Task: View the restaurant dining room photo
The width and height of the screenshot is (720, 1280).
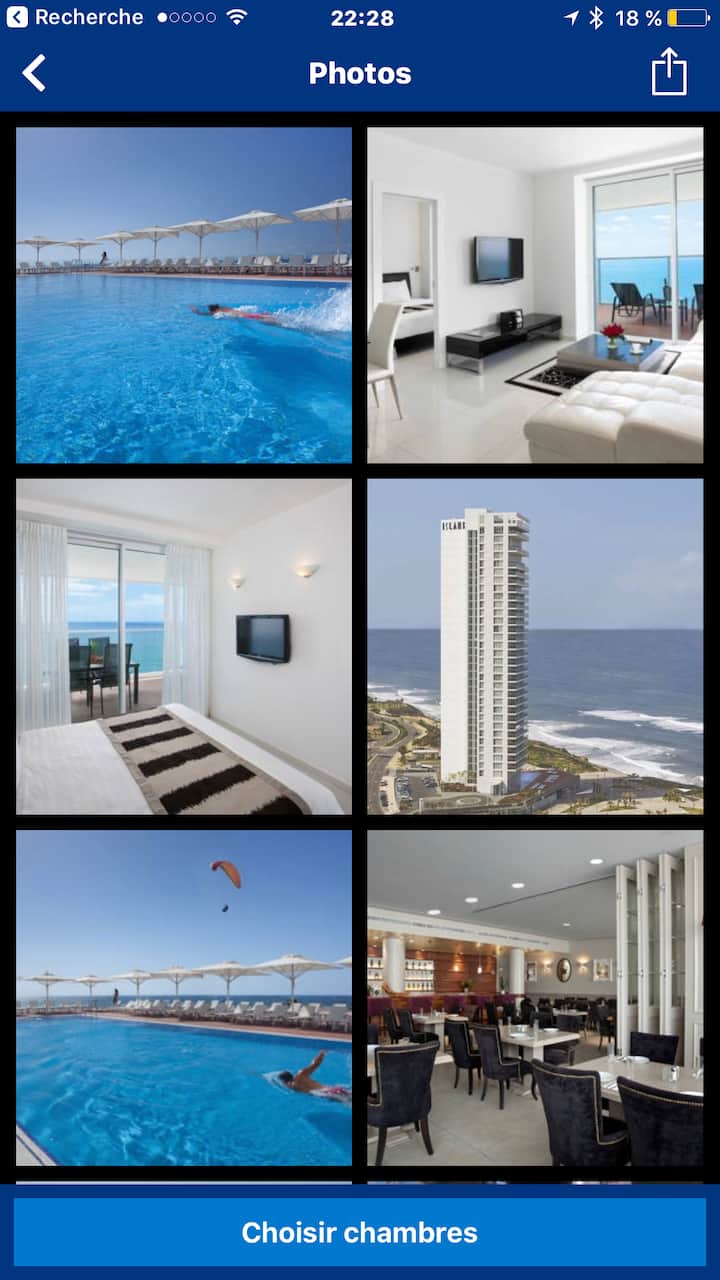Action: coord(535,998)
